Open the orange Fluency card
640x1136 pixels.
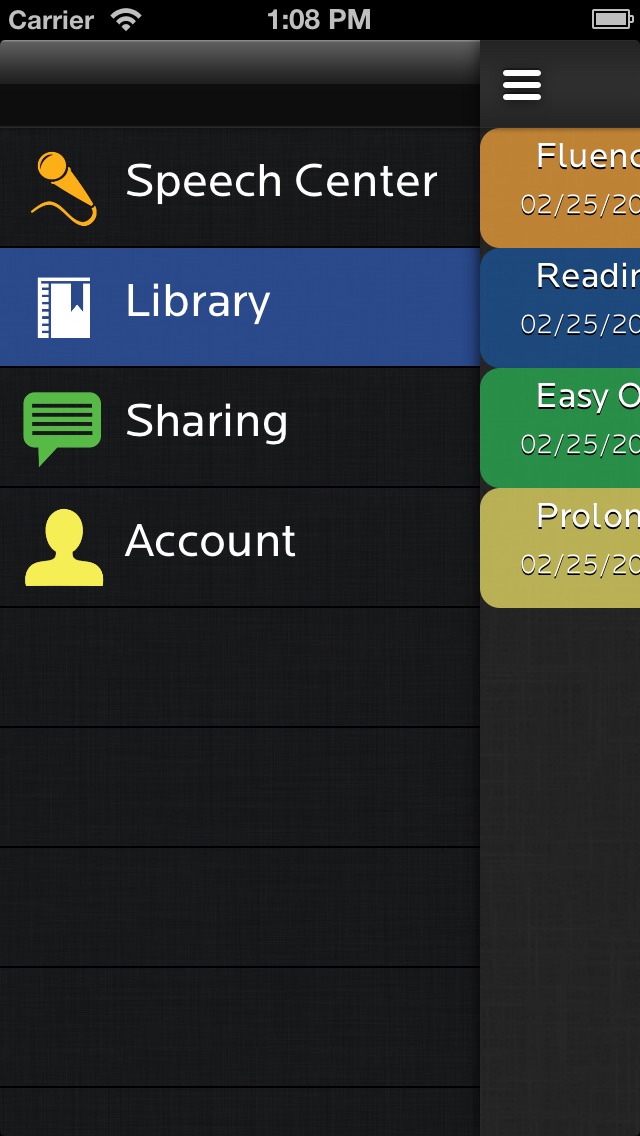click(x=560, y=188)
